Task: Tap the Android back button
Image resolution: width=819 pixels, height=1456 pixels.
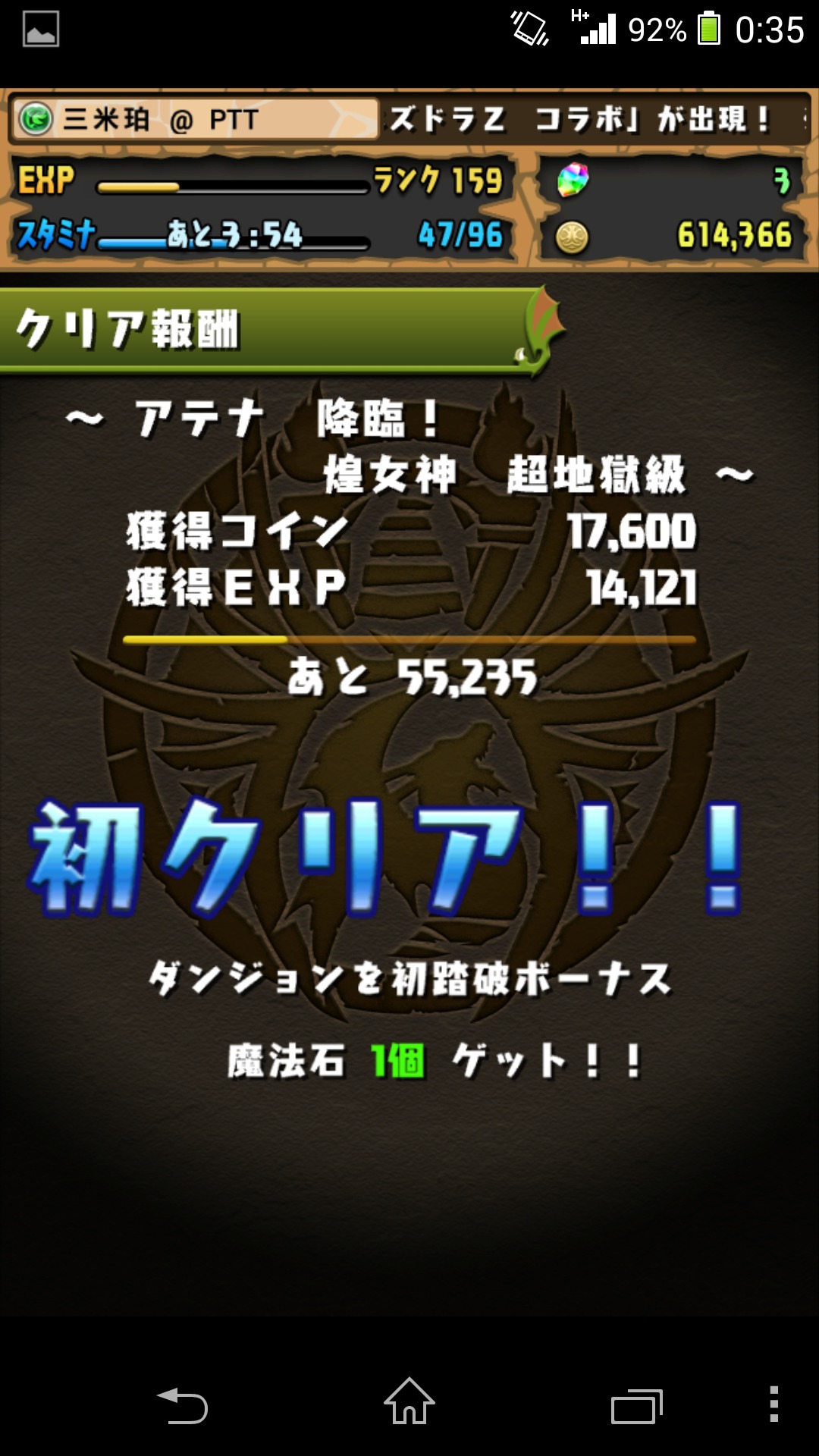Action: tap(182, 1404)
